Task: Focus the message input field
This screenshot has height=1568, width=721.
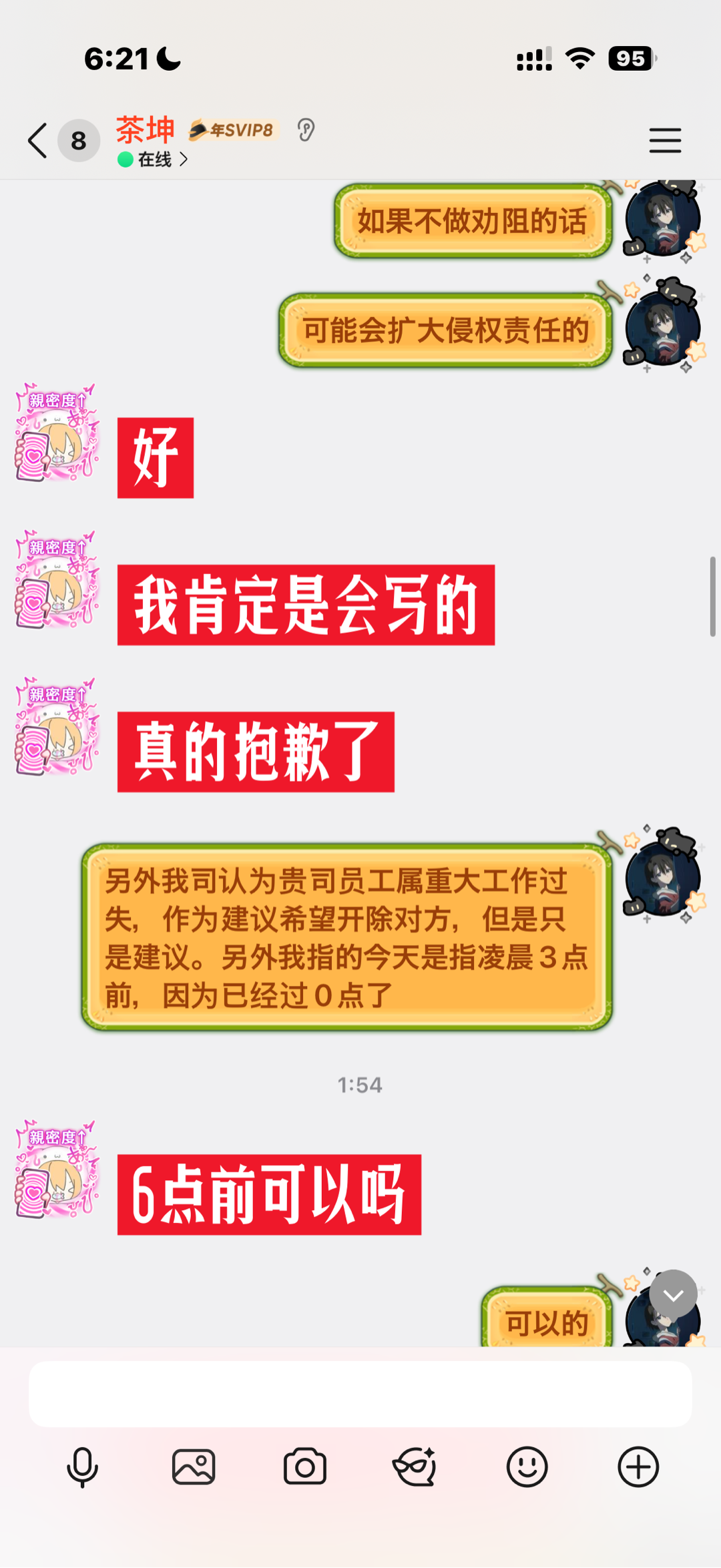Action: tap(360, 1394)
